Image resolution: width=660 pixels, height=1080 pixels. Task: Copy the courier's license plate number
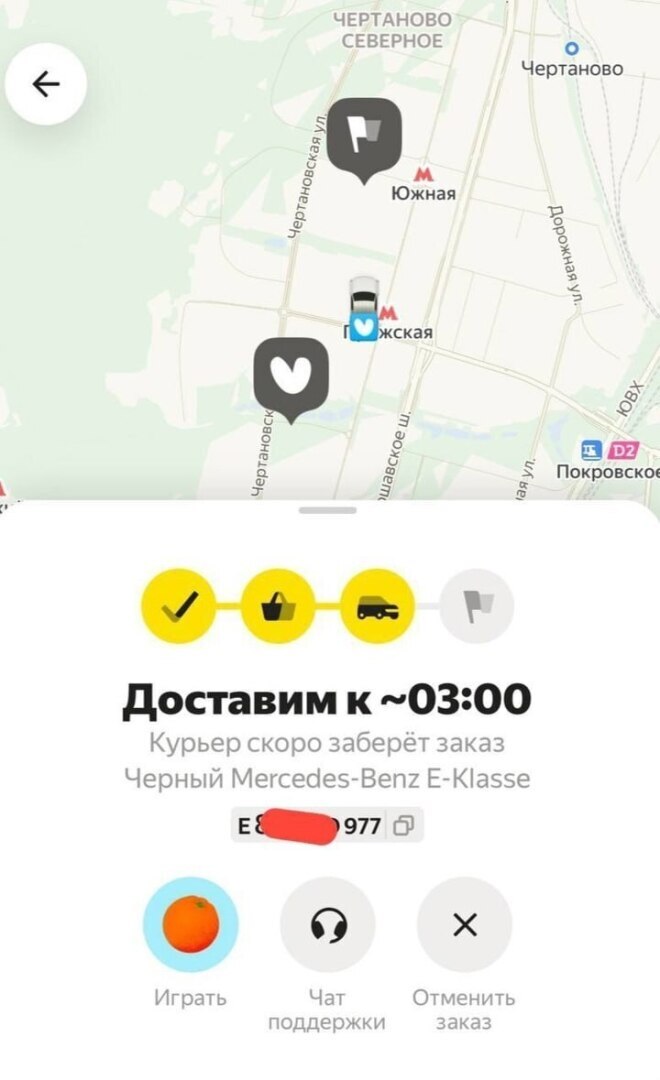click(404, 826)
